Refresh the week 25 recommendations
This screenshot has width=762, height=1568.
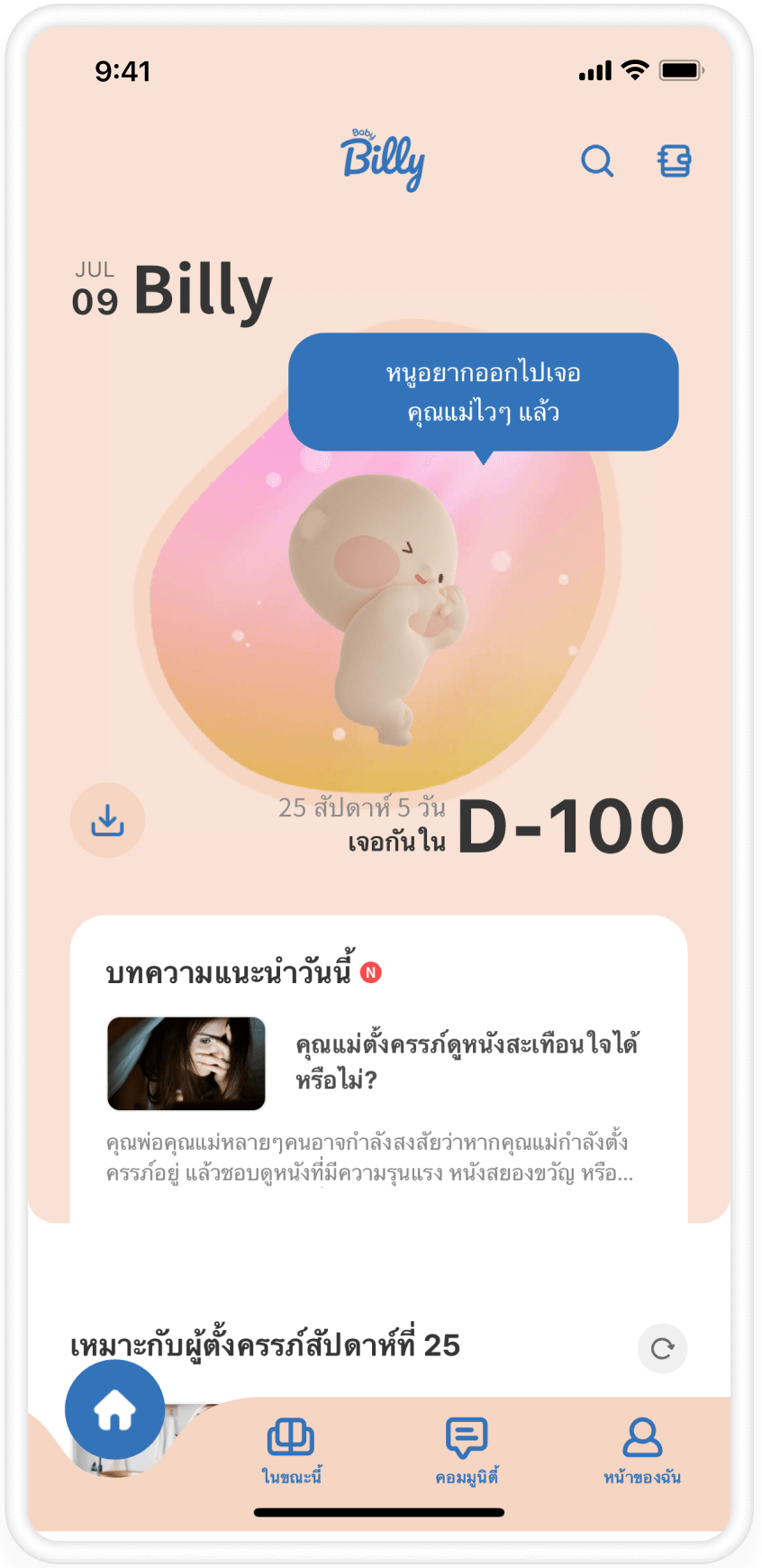tap(662, 1348)
